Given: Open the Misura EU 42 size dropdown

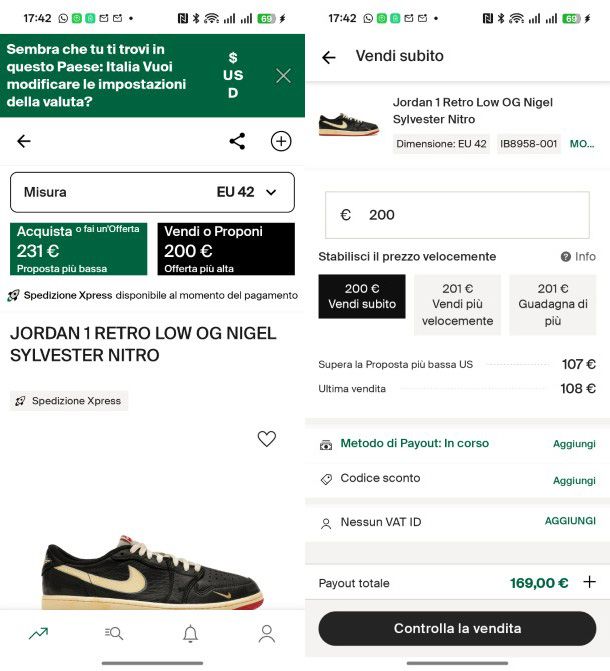Looking at the screenshot, I should pyautogui.click(x=152, y=192).
